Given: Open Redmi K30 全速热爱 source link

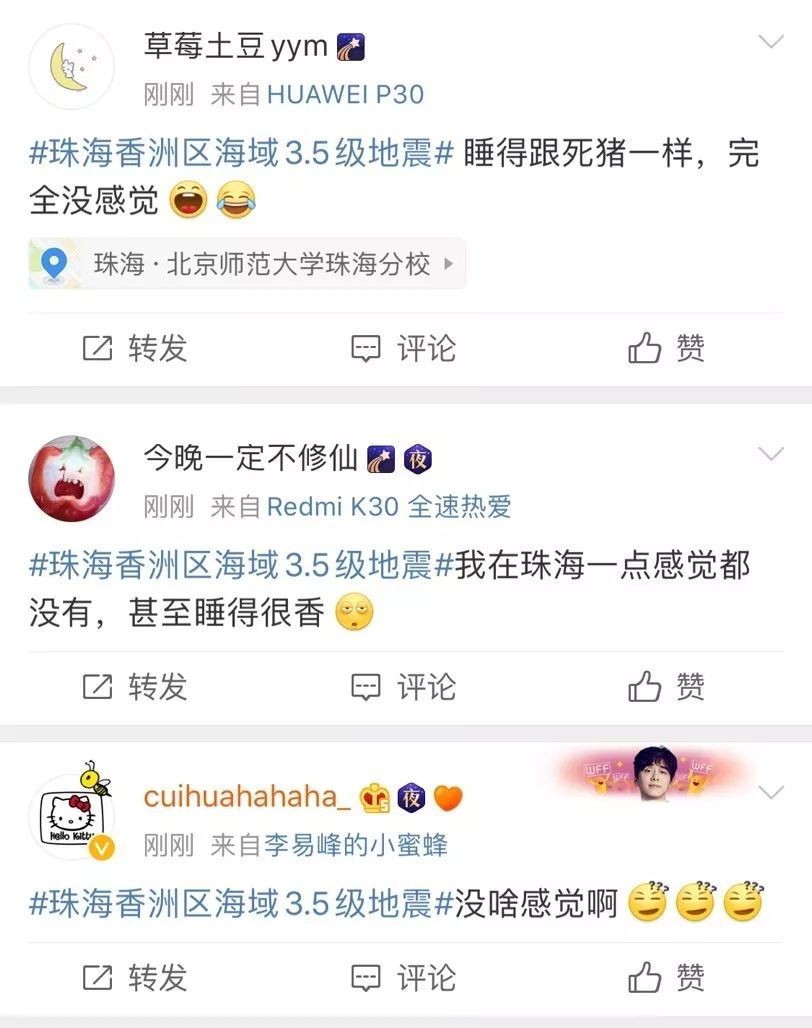Looking at the screenshot, I should 389,506.
